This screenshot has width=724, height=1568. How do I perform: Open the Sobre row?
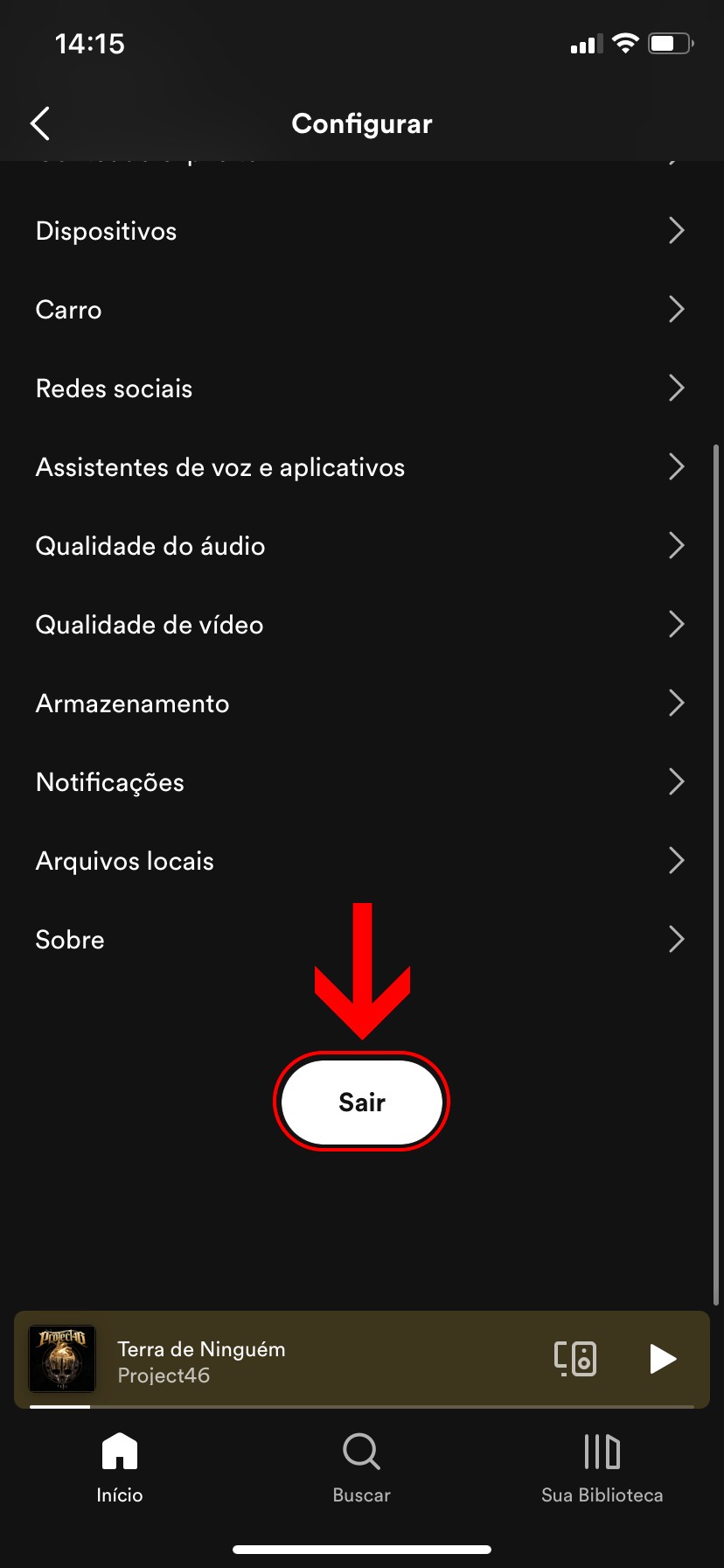tap(360, 940)
